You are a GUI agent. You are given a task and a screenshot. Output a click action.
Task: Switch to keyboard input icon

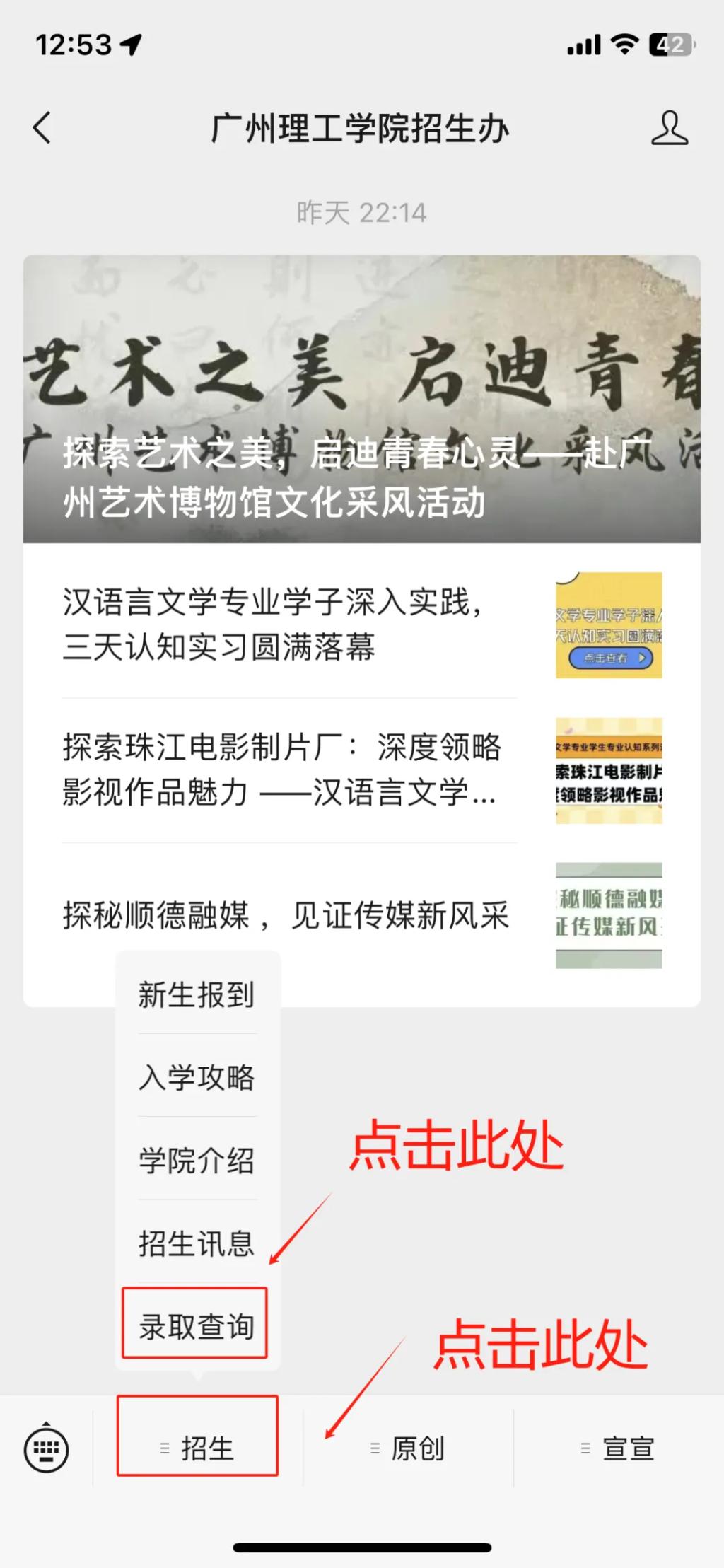pyautogui.click(x=47, y=1448)
